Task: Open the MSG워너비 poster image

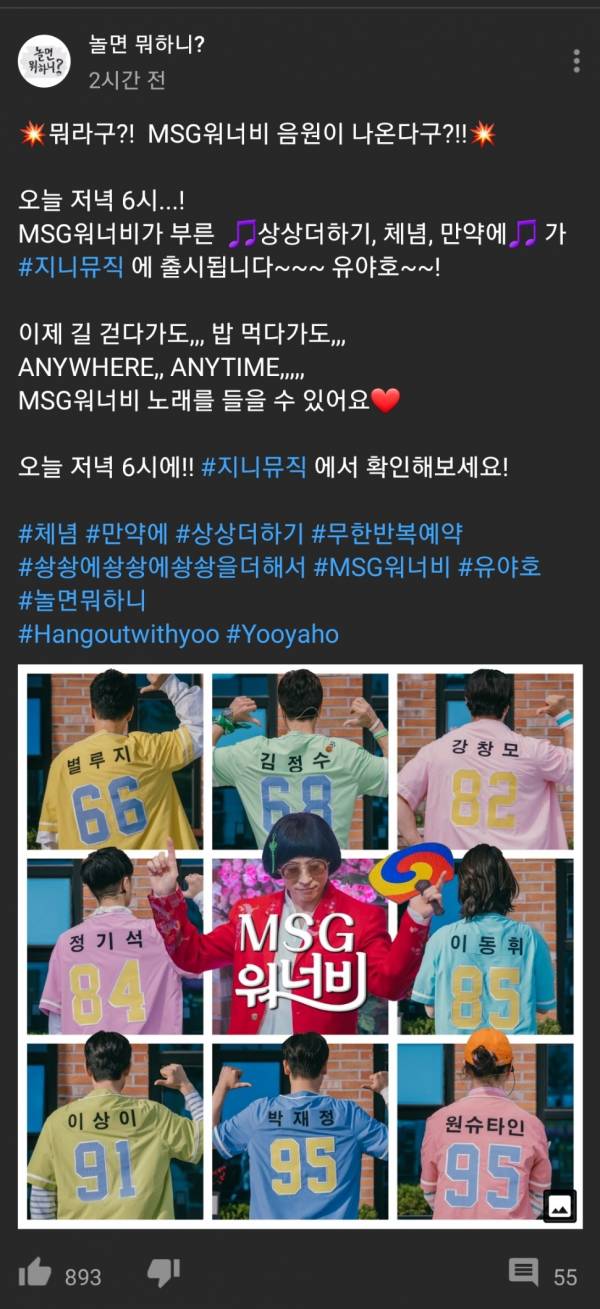Action: point(300,945)
